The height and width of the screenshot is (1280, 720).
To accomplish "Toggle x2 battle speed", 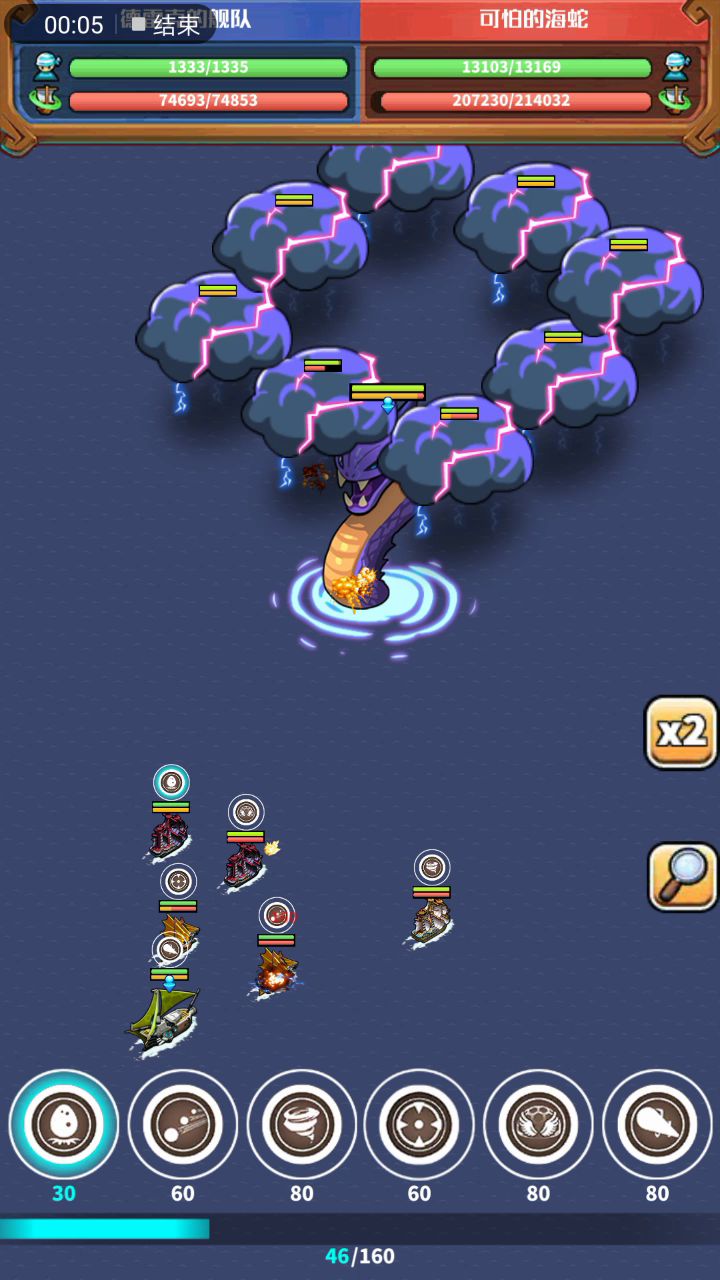I will [x=682, y=733].
